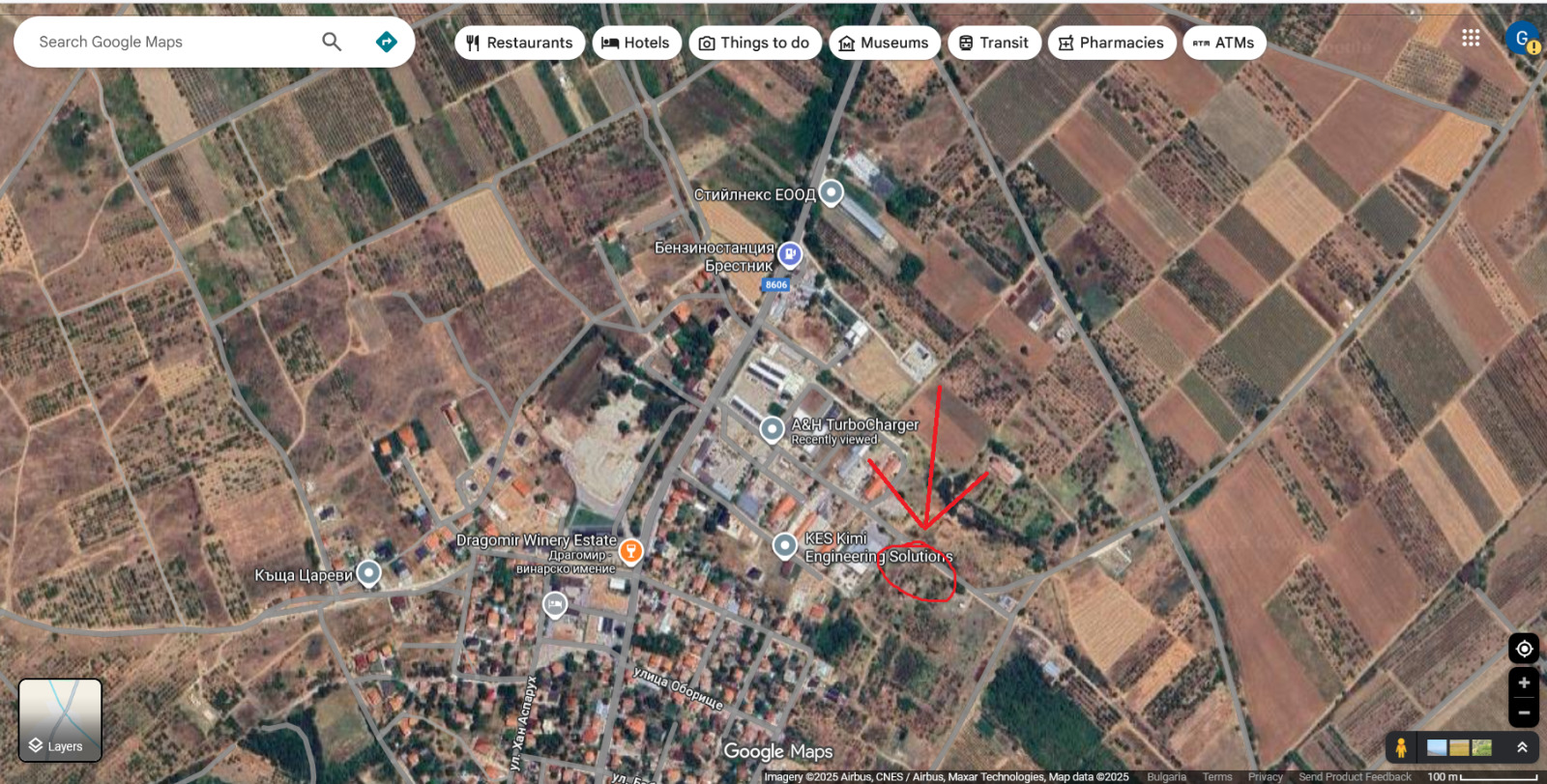Activate the Street View pegman
1547x784 pixels.
[x=1401, y=747]
